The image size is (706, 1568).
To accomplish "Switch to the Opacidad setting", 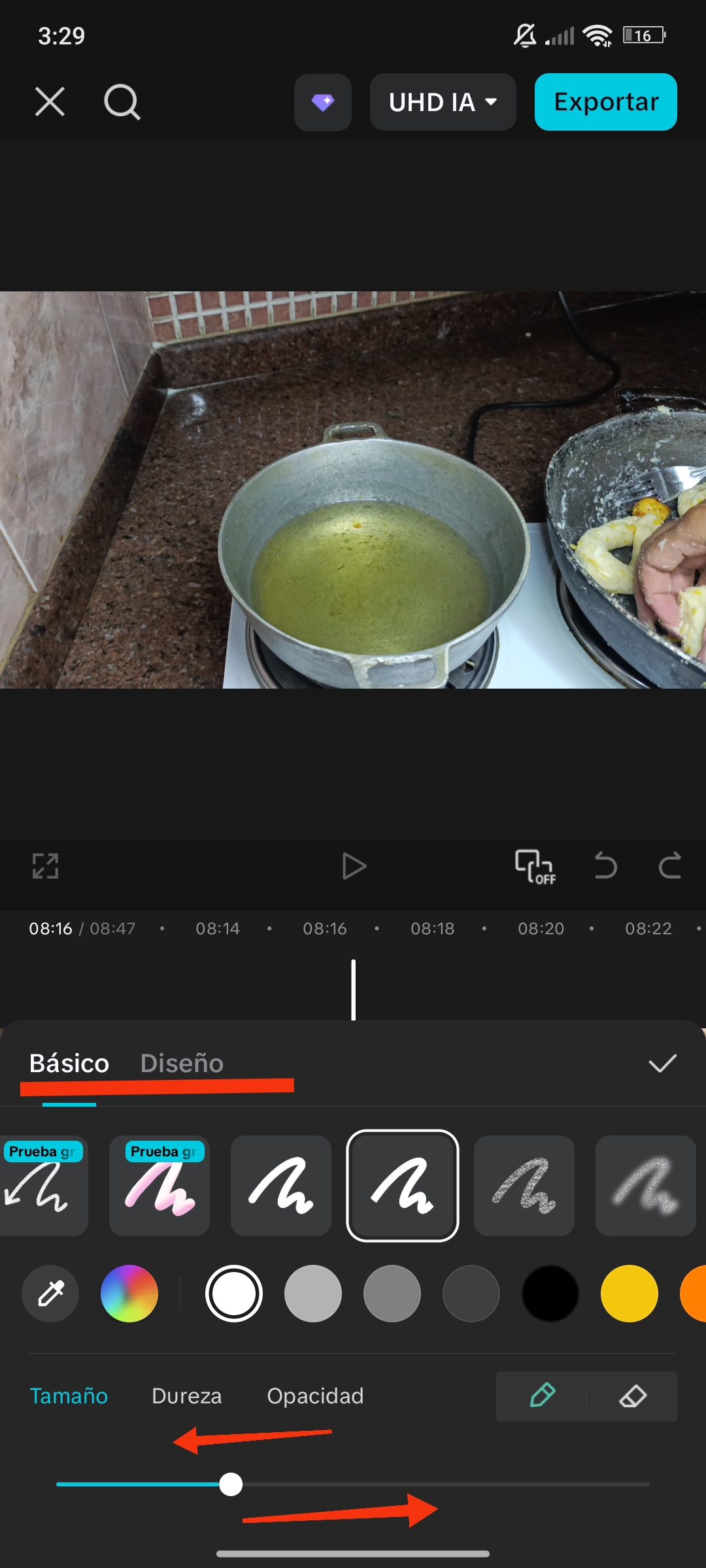I will pos(315,1396).
